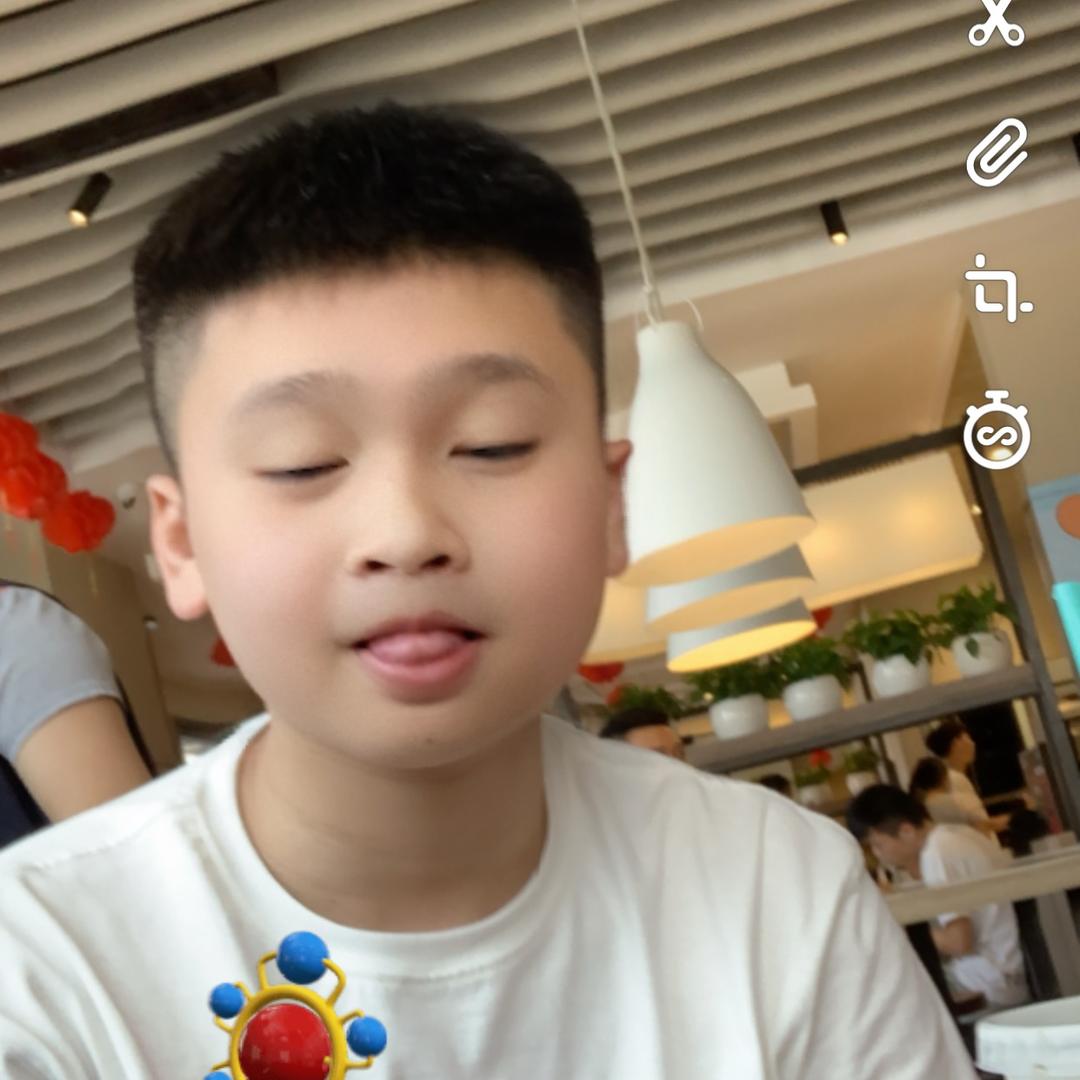Attach a link with the paperclip icon

(997, 152)
